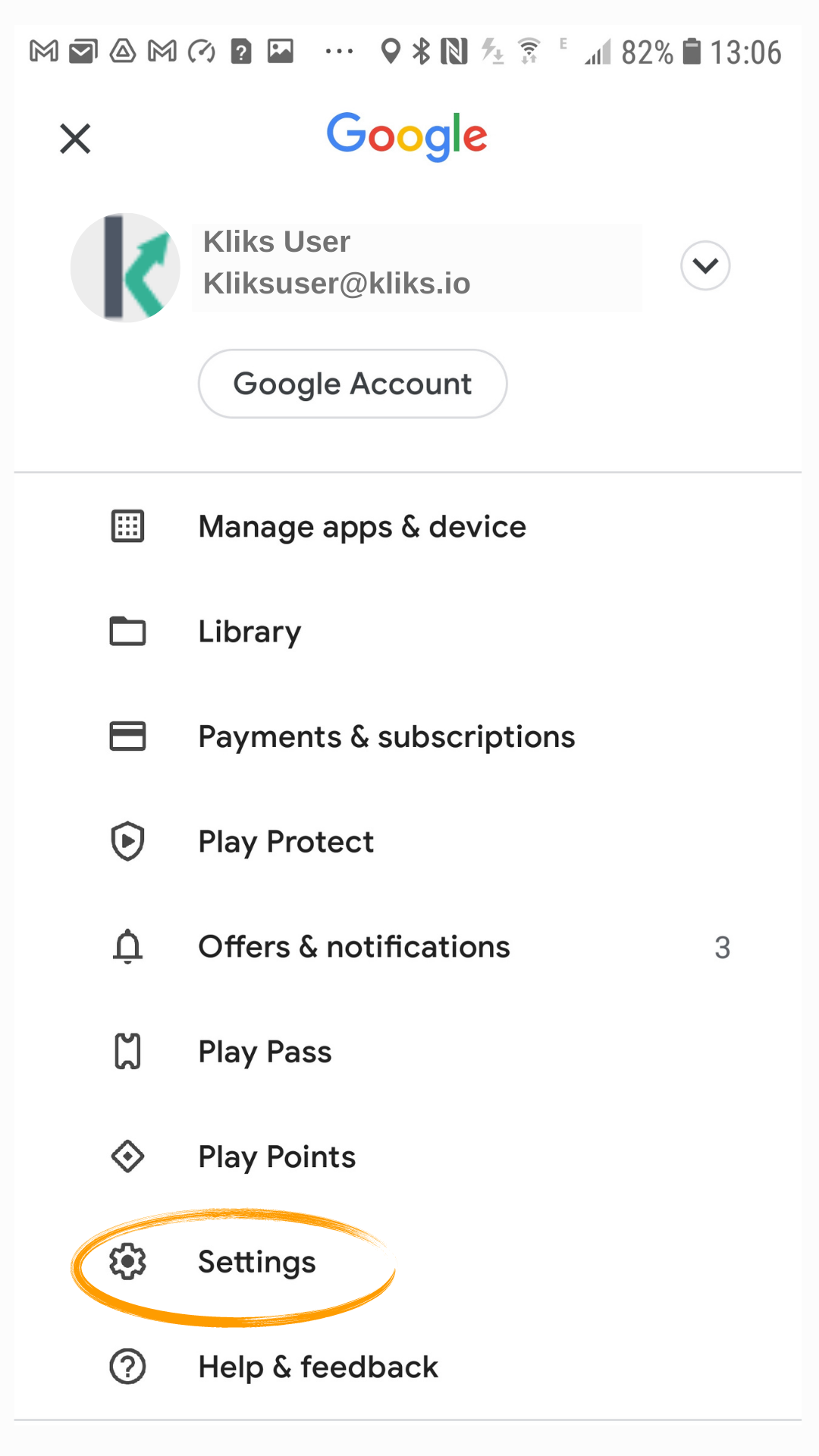The width and height of the screenshot is (819, 1456).
Task: Close the Google account menu
Action: [75, 139]
